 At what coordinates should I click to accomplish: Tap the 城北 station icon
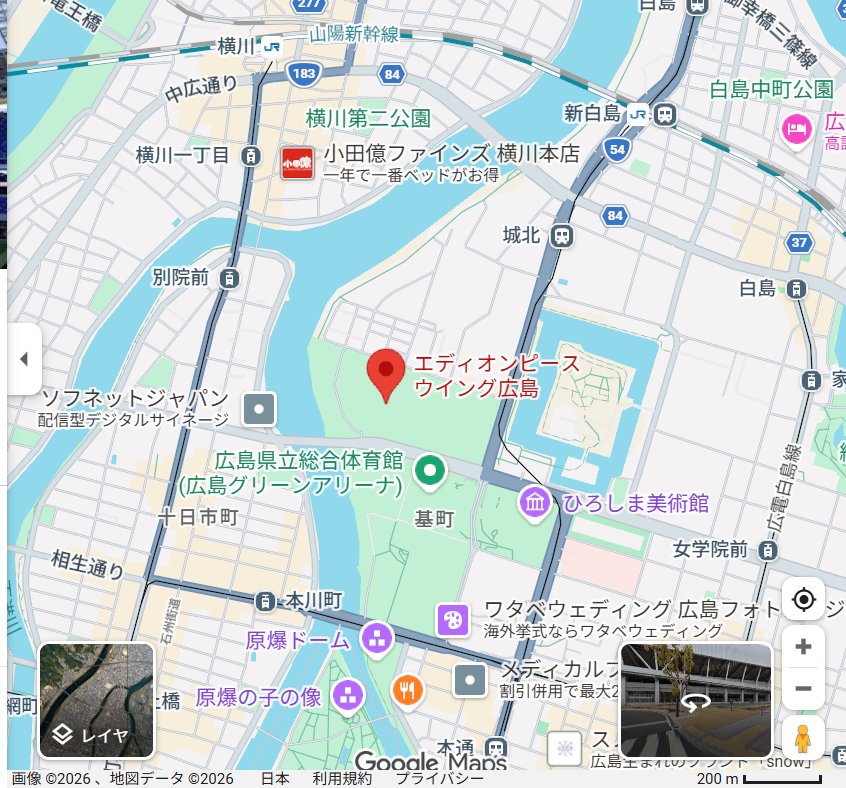click(562, 236)
